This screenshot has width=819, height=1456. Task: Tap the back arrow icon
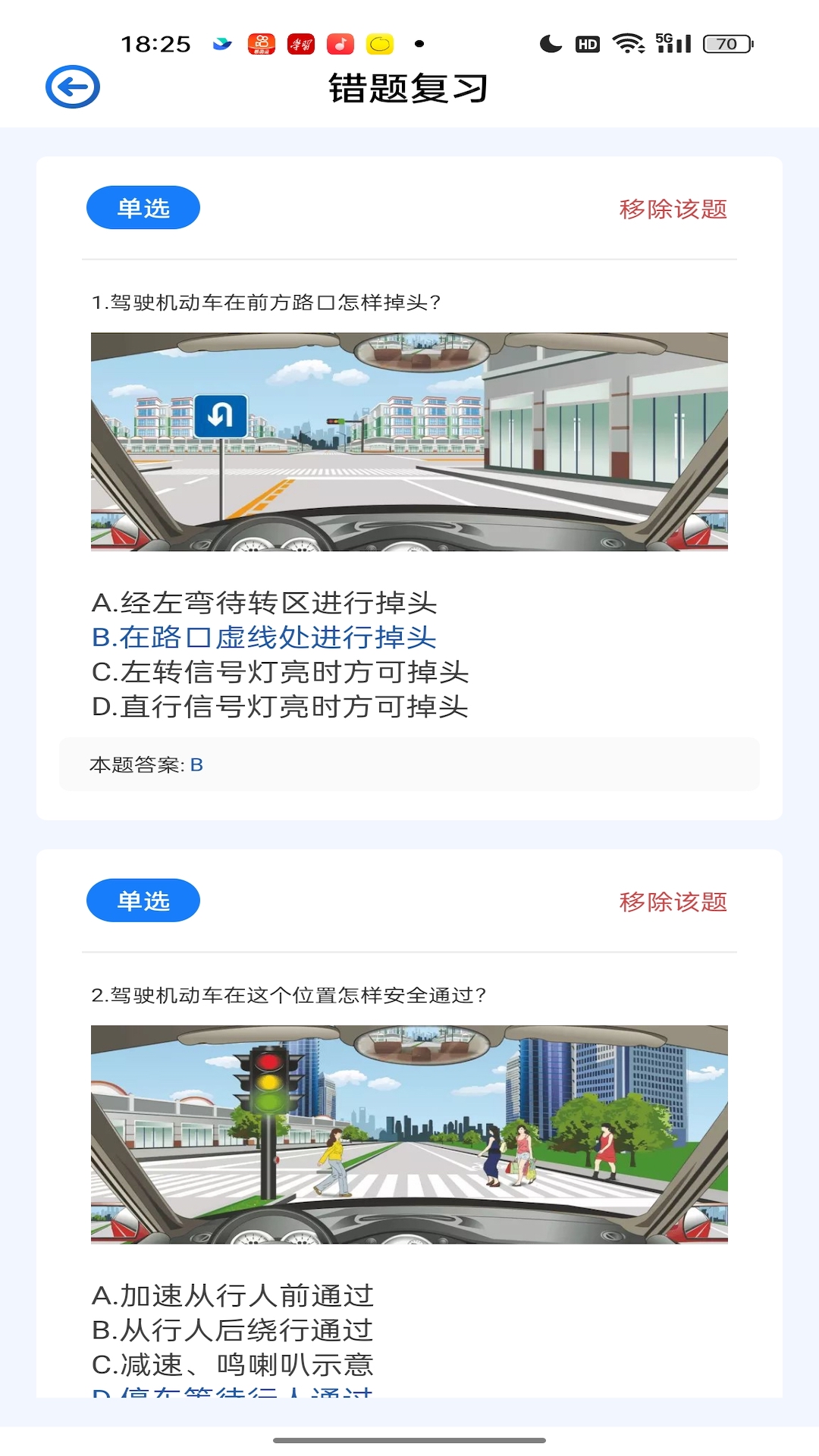[x=73, y=87]
